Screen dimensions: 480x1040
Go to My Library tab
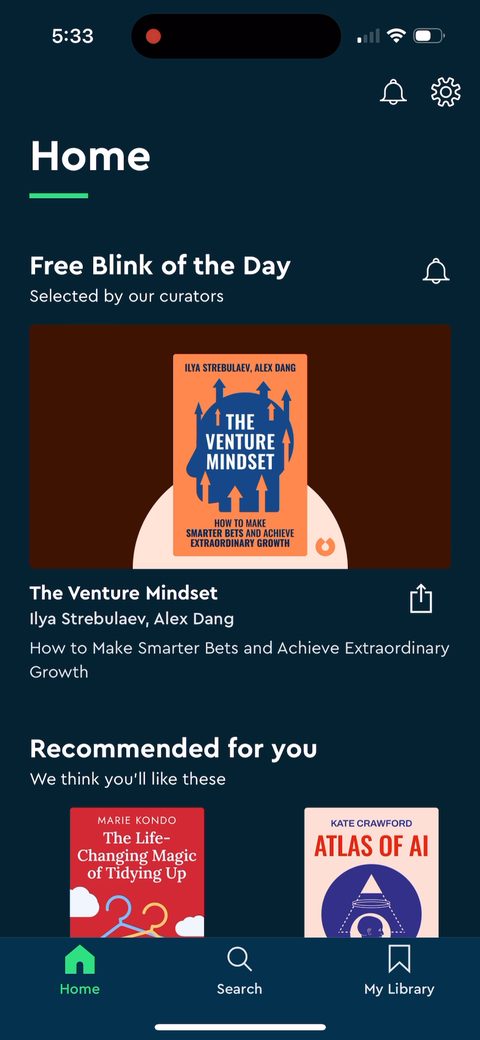399,971
